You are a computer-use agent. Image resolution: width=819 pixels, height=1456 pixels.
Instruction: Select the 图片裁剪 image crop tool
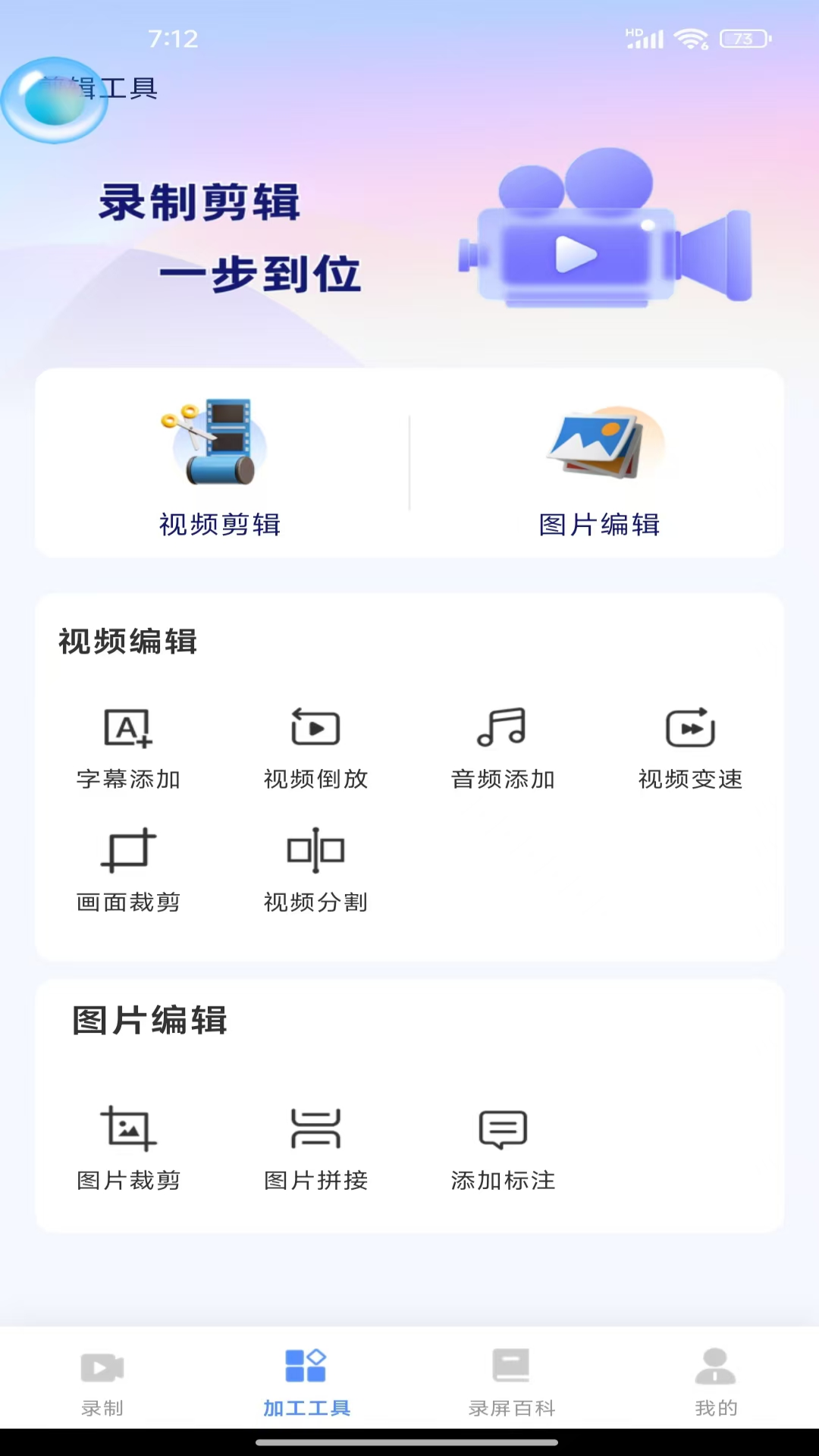point(127,1149)
